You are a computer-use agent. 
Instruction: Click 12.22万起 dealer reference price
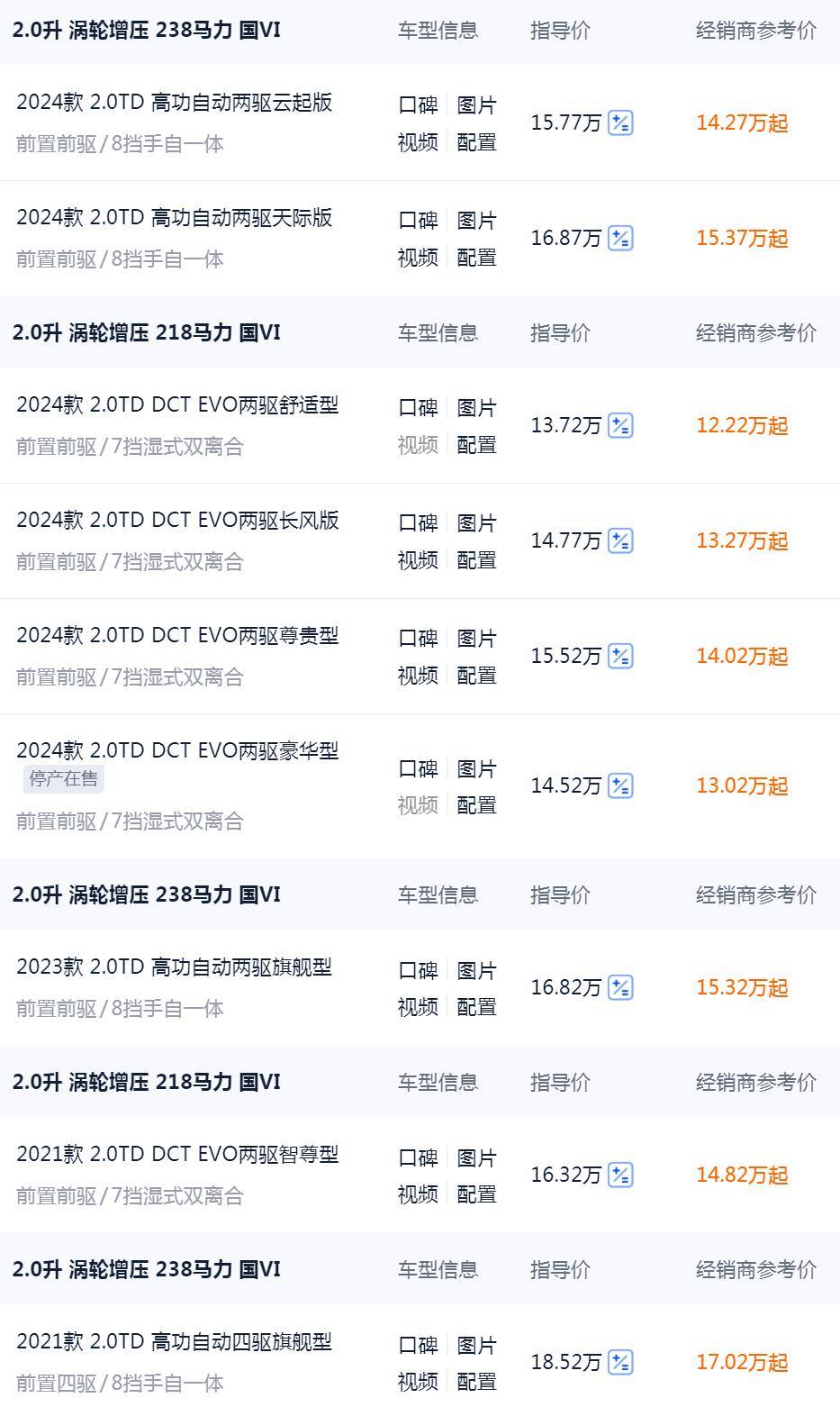pos(744,427)
